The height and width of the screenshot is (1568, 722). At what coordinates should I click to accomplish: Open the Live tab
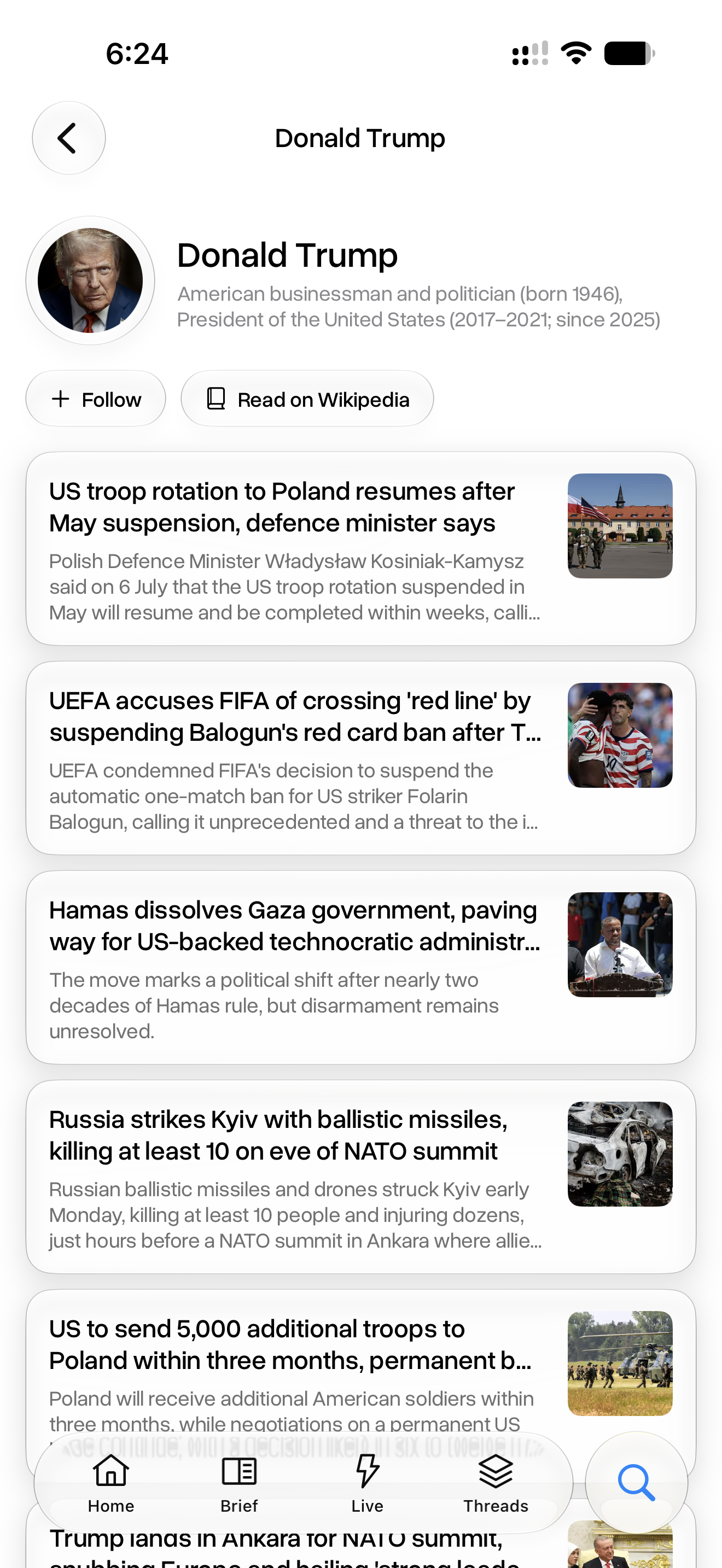[x=368, y=1484]
